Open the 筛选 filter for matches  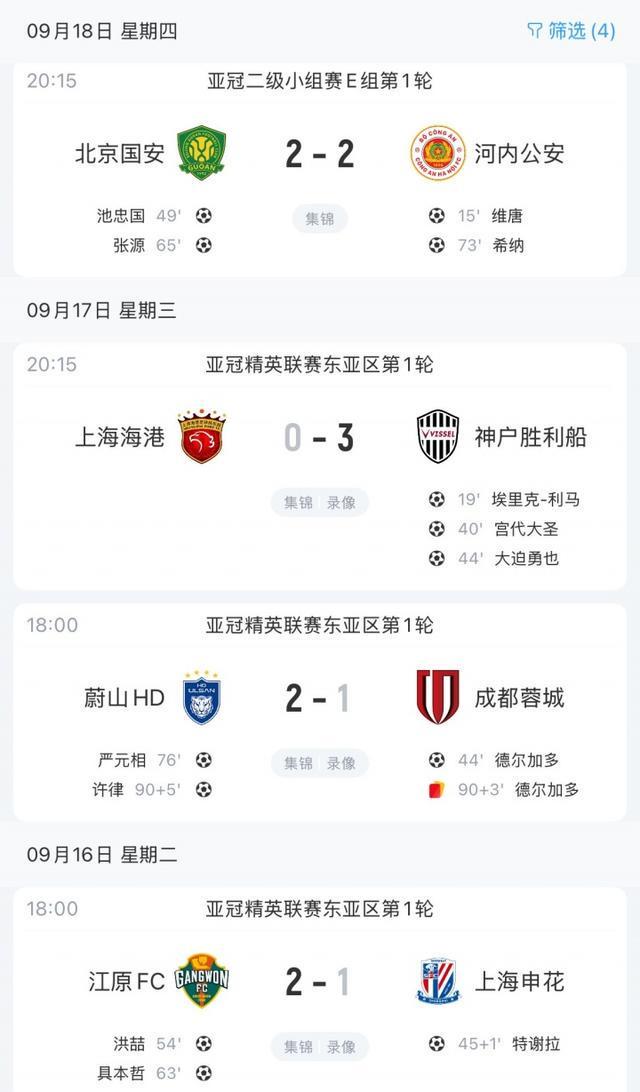(x=571, y=30)
